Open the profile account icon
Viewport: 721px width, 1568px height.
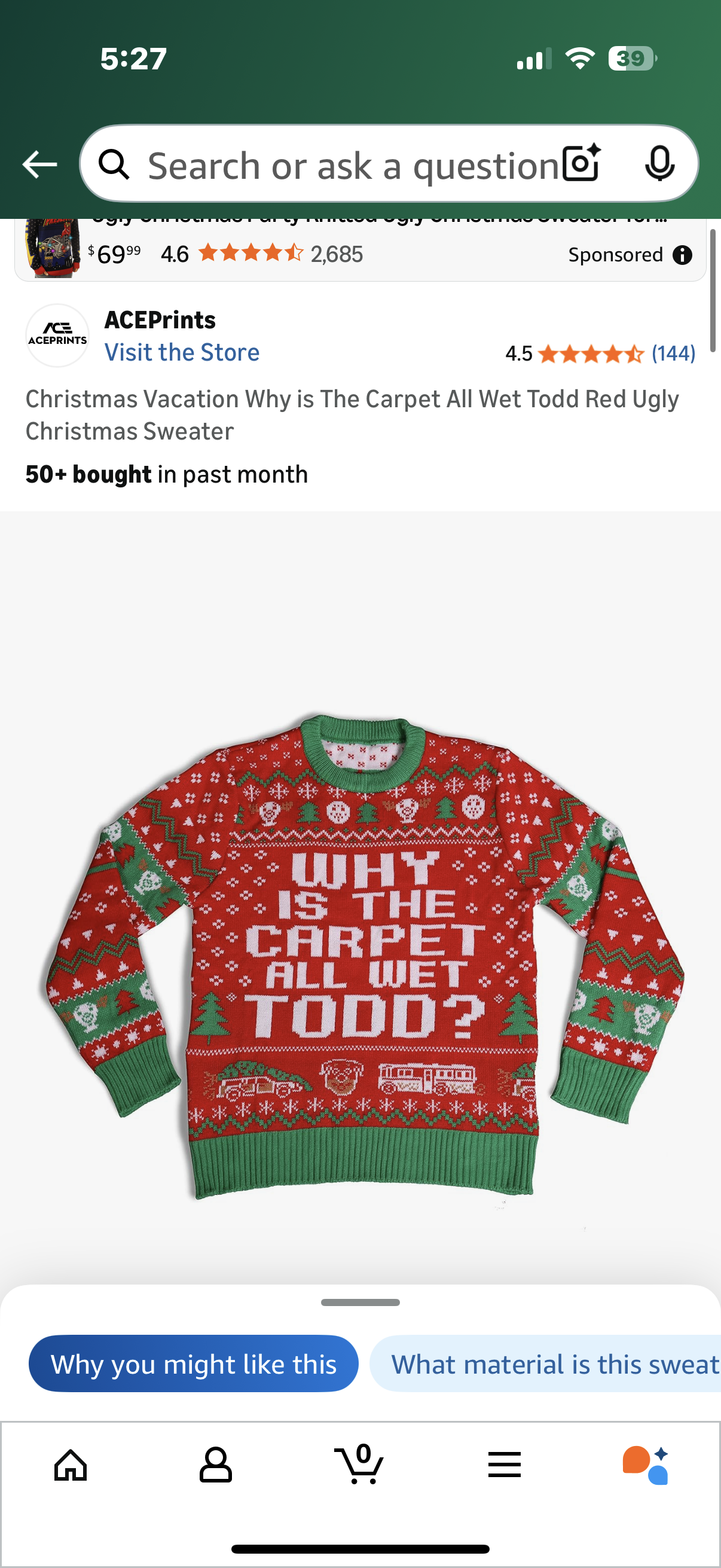coord(216,1465)
